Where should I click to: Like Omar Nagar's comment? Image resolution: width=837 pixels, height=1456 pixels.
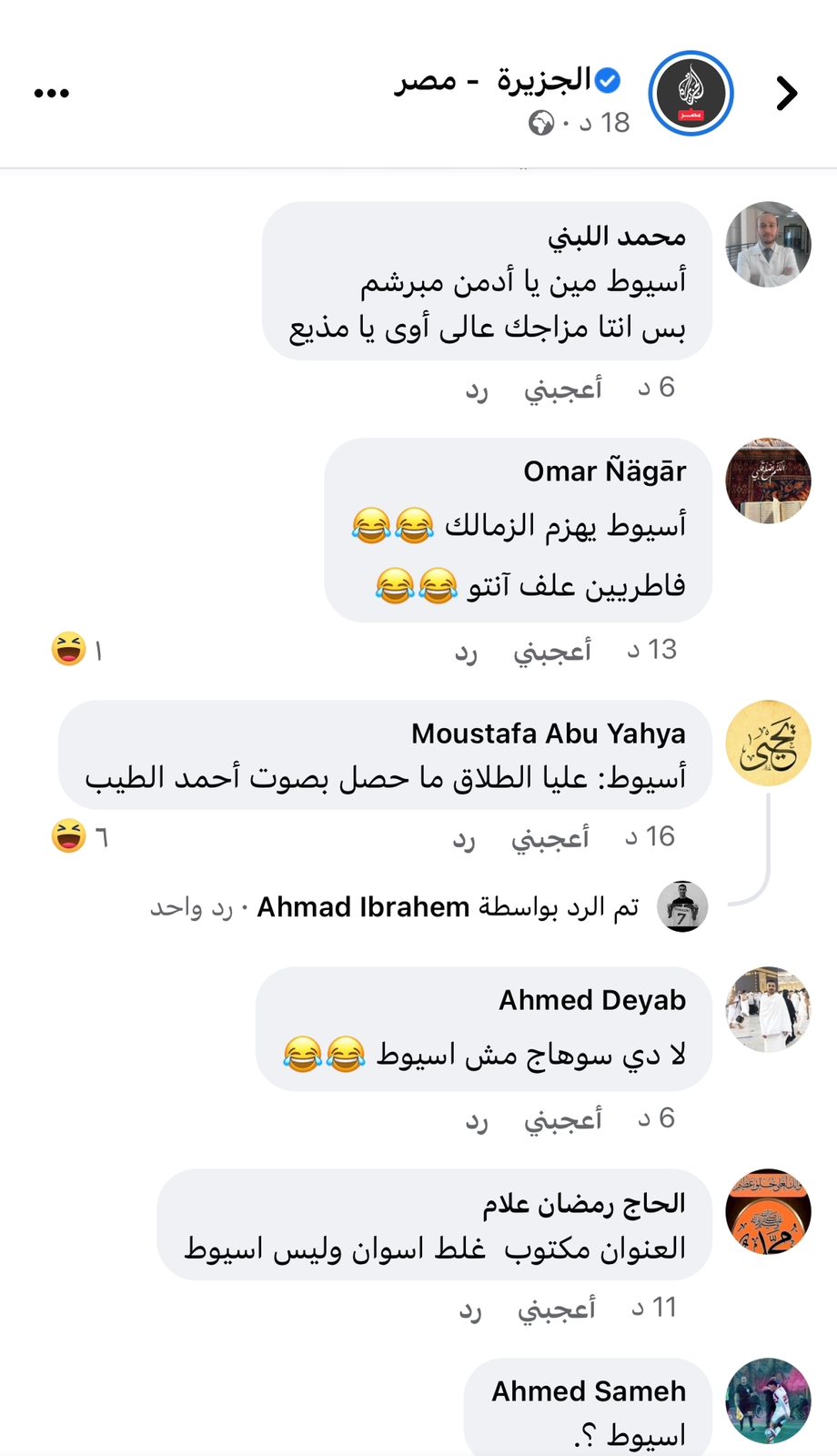click(x=551, y=652)
